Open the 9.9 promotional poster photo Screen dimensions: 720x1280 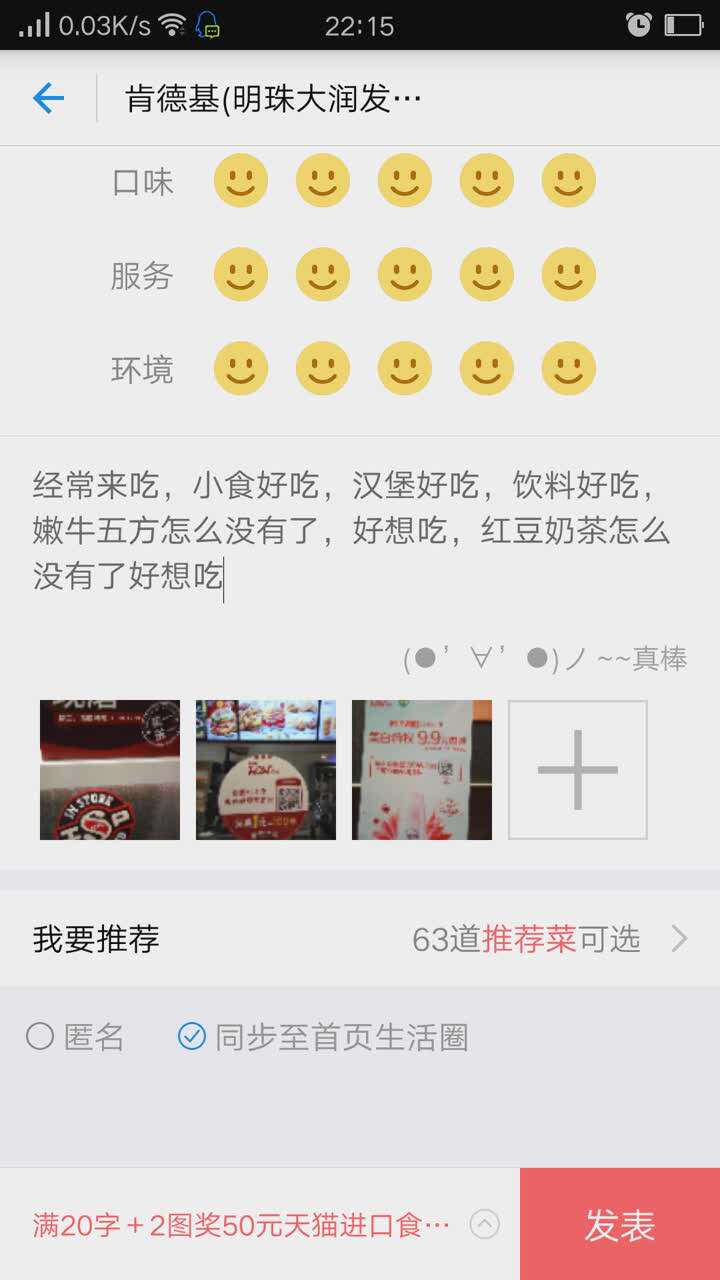pos(422,769)
